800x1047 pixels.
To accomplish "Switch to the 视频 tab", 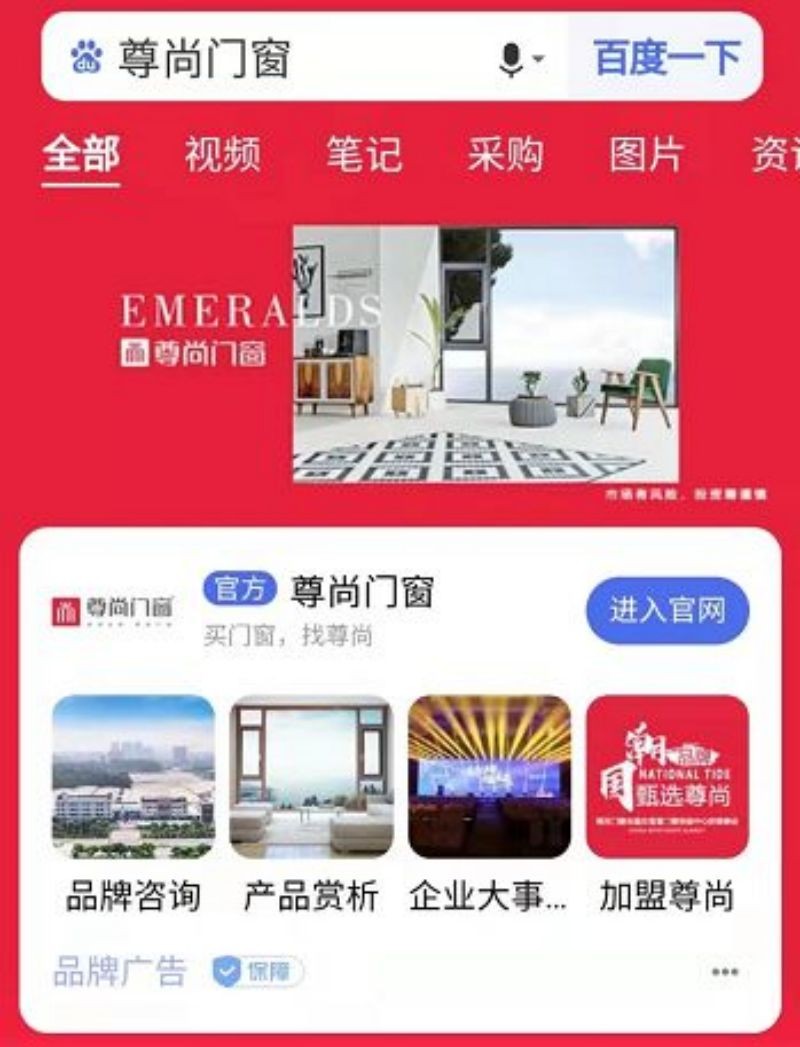I will pos(222,155).
